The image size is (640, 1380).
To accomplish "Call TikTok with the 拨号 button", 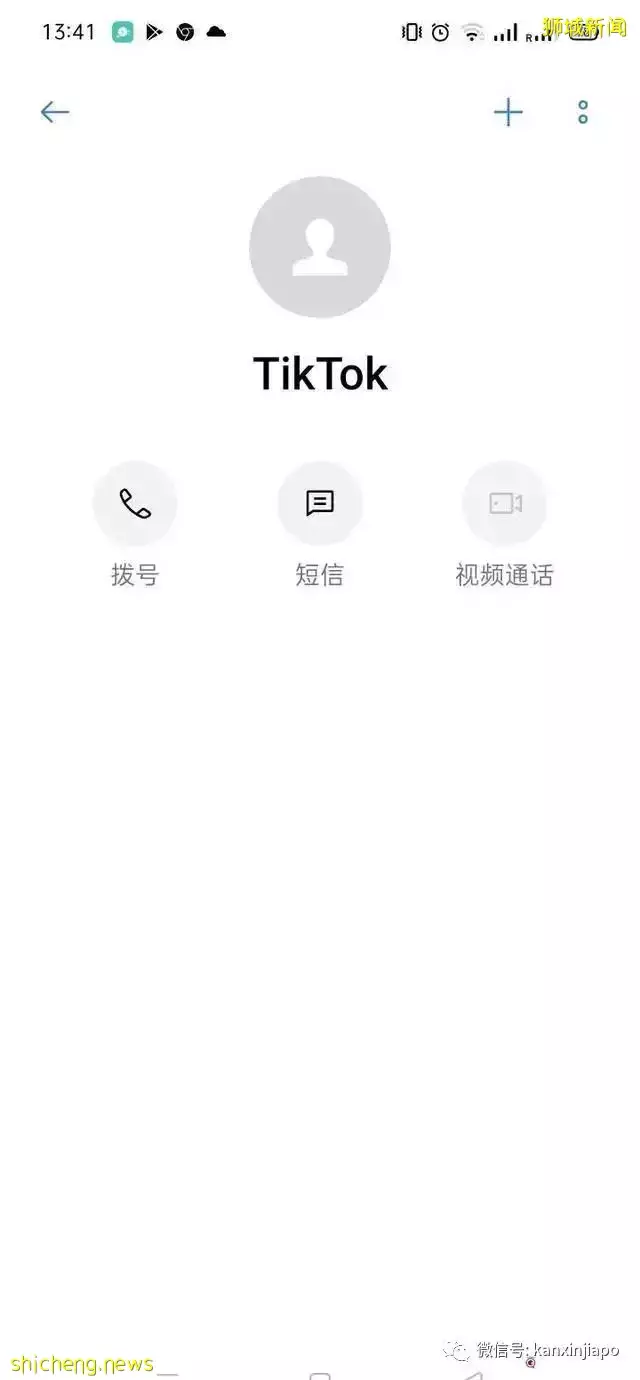I will pyautogui.click(x=135, y=503).
